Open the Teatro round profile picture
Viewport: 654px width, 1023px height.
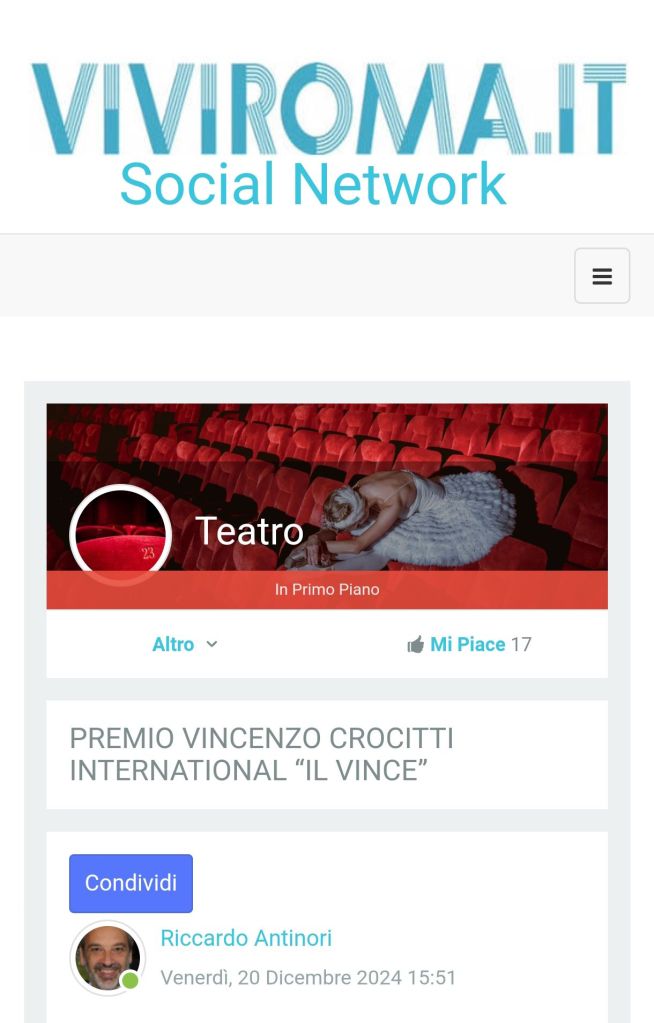pyautogui.click(x=120, y=535)
